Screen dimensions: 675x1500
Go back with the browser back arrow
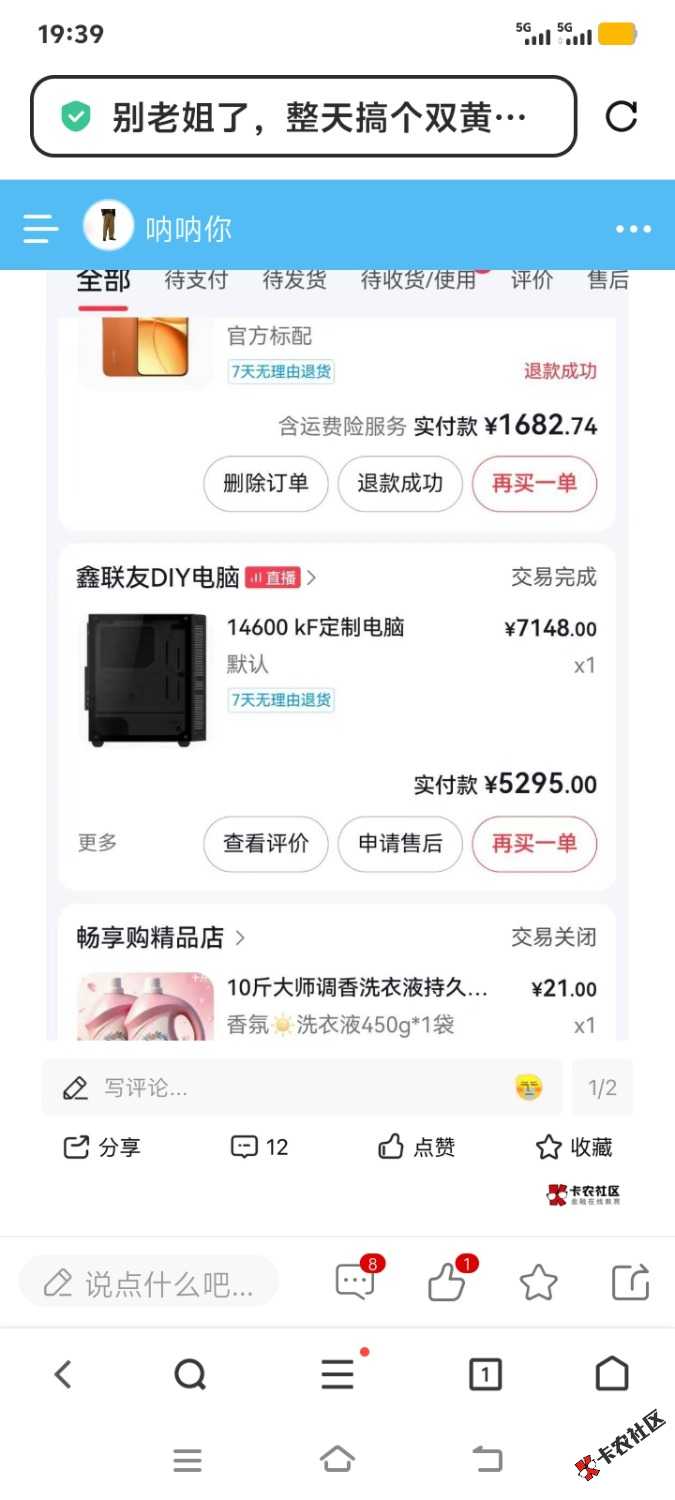(x=63, y=1375)
